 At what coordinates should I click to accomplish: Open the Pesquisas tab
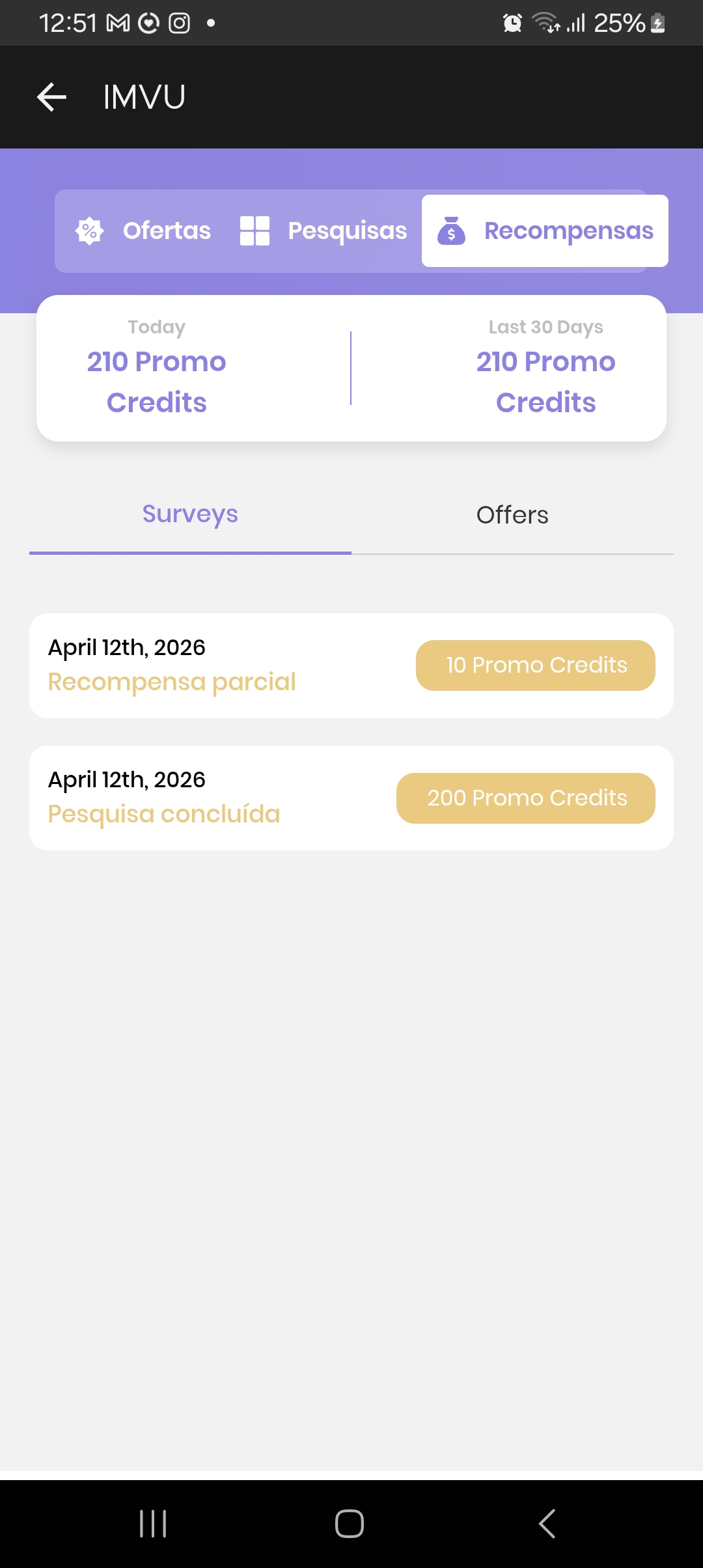[324, 231]
